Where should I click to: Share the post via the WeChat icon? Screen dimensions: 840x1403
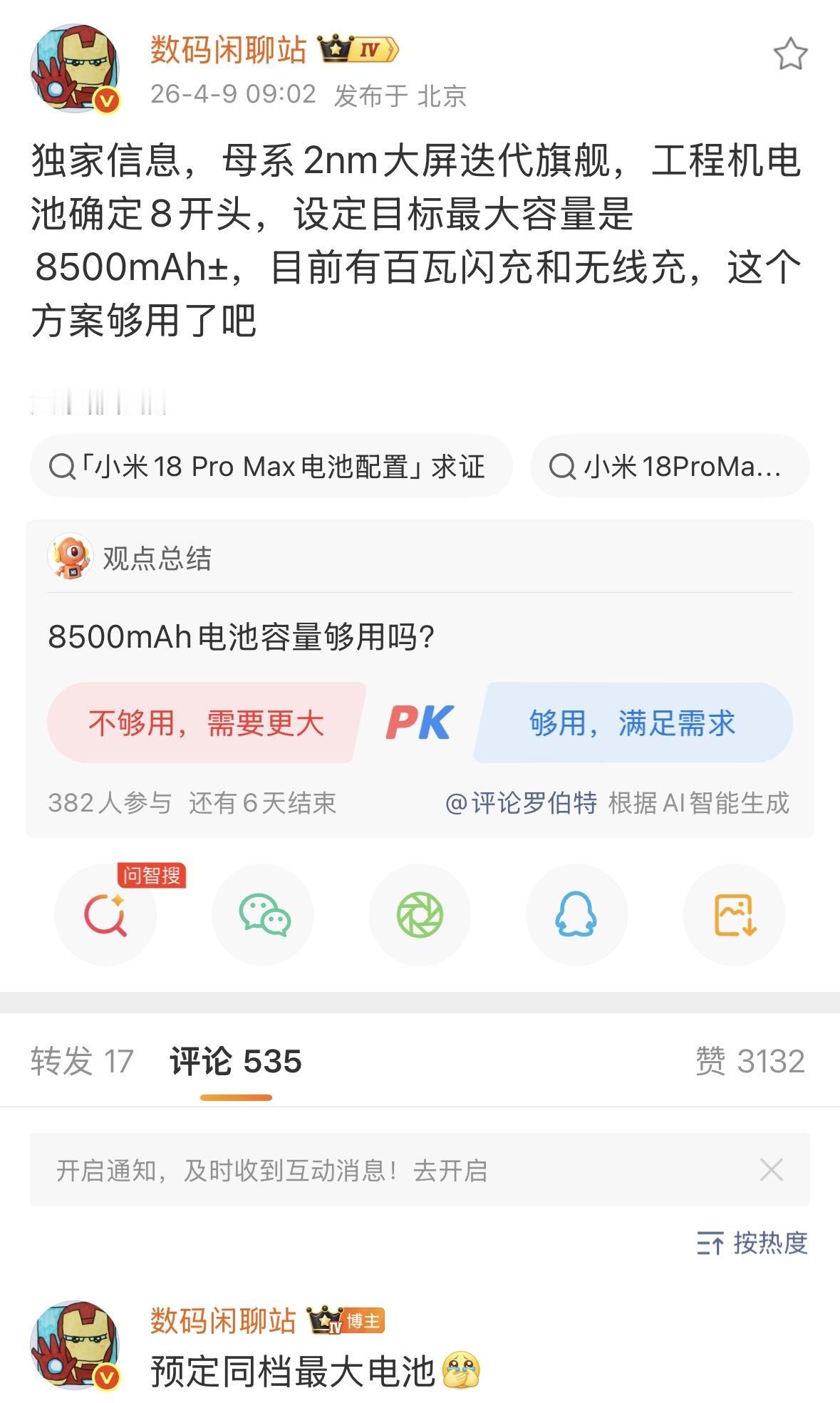(x=263, y=916)
